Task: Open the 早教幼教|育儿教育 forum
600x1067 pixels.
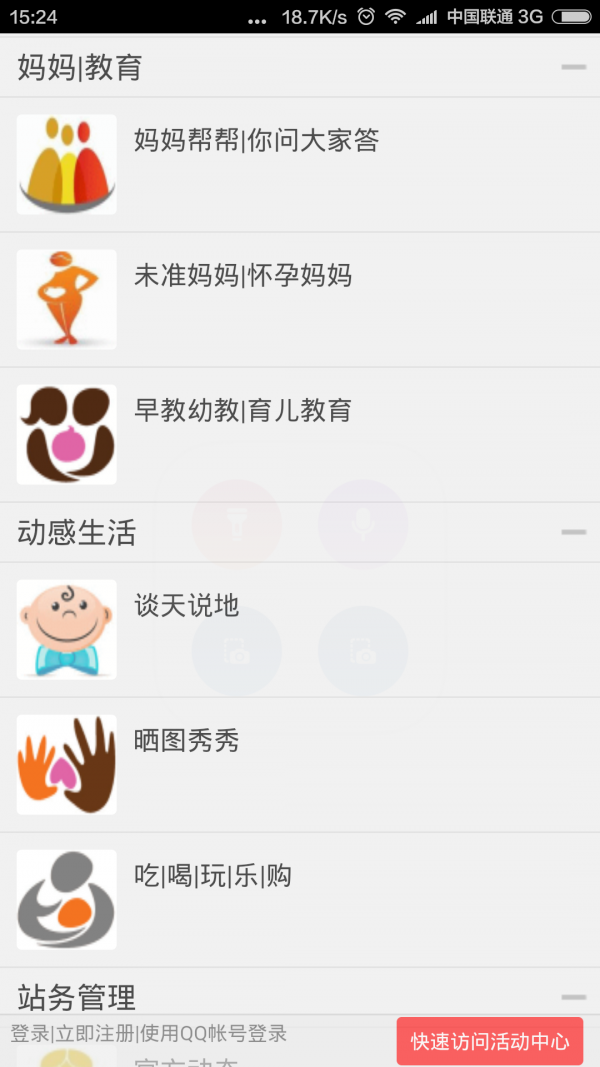Action: coord(300,435)
